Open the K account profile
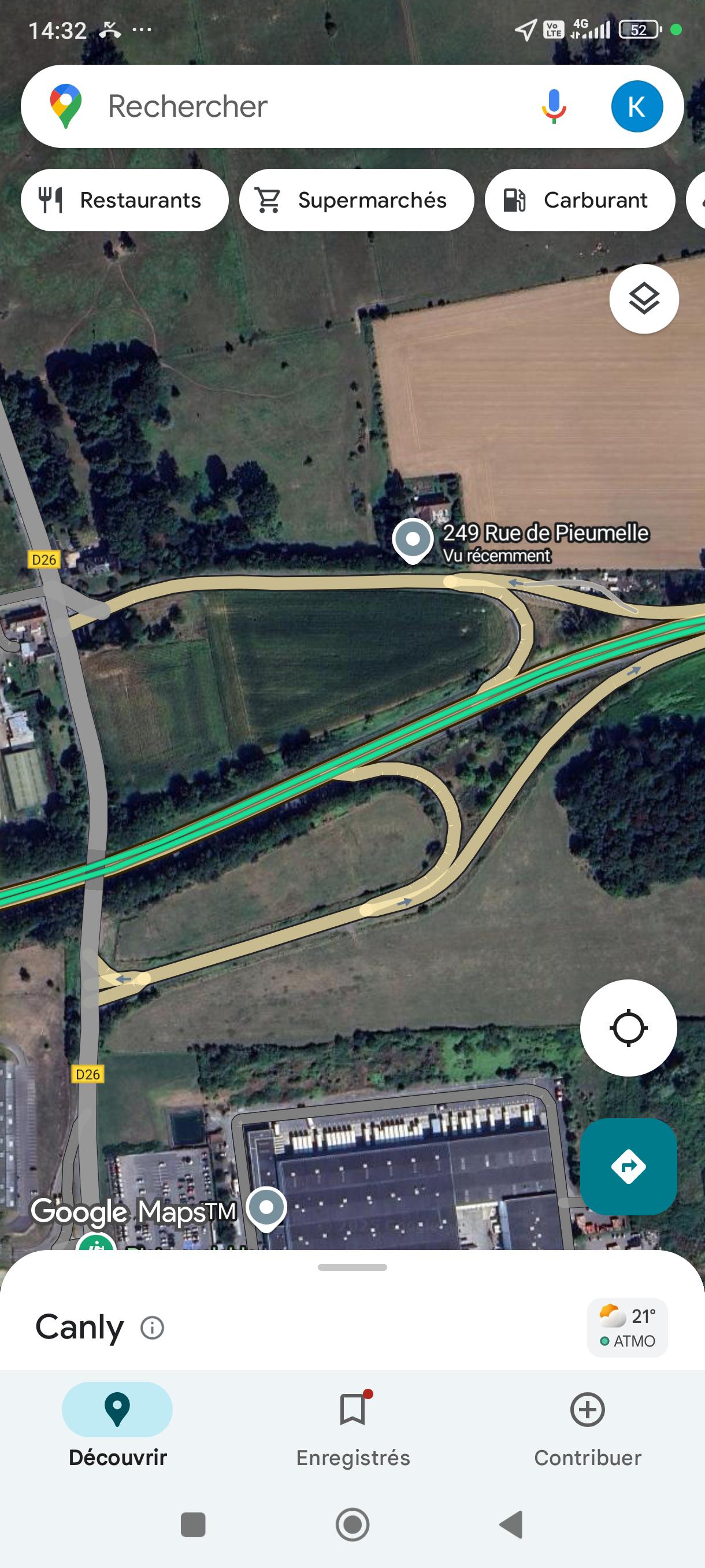This screenshot has width=705, height=1568. 636,106
